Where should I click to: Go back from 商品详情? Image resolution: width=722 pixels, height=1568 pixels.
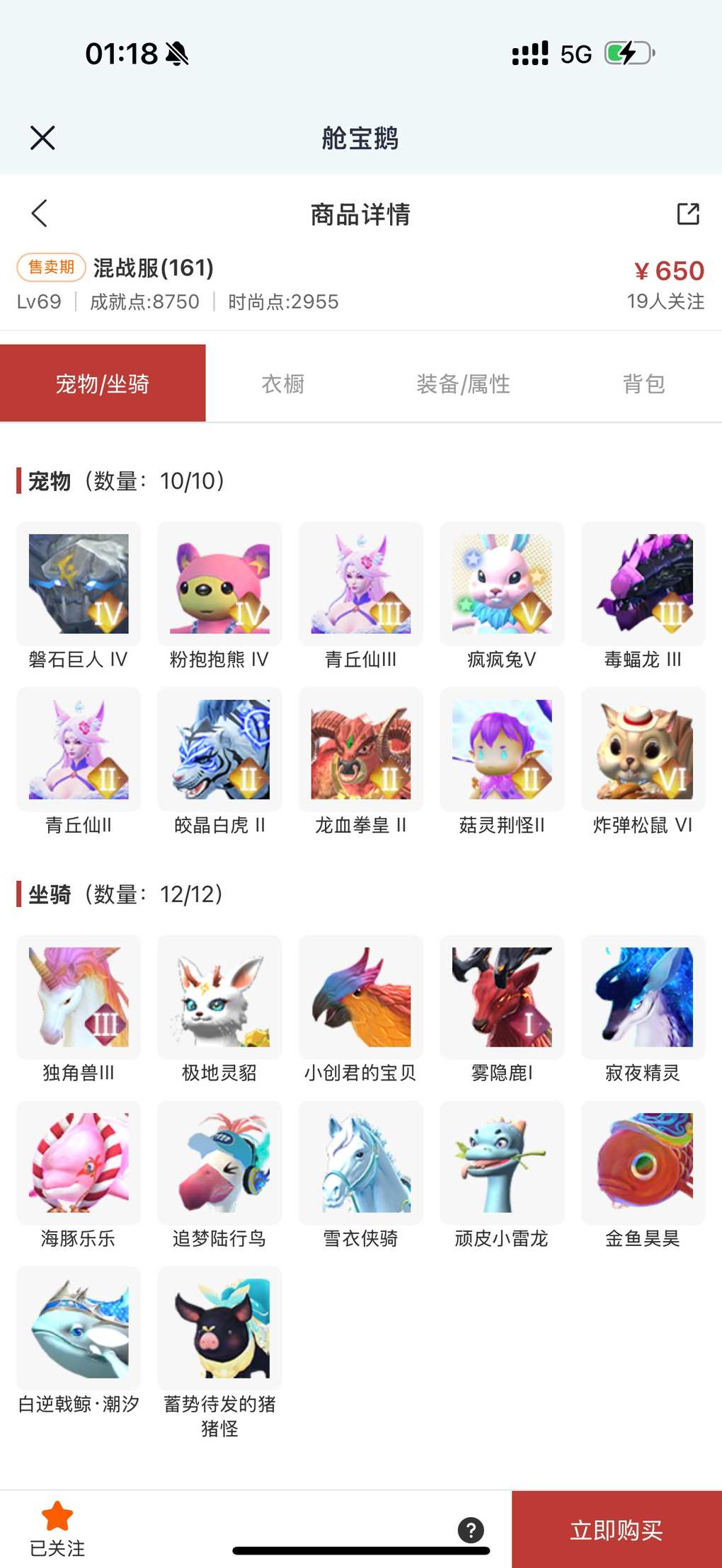[40, 213]
